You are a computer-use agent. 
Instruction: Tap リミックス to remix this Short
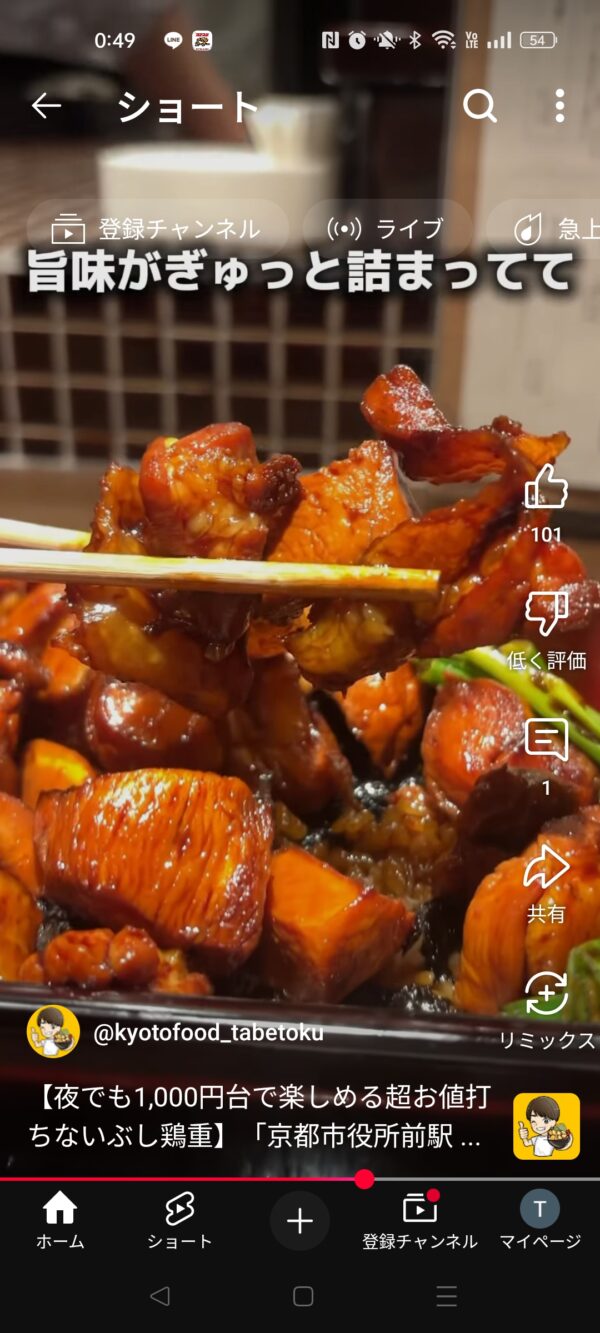coord(546,994)
